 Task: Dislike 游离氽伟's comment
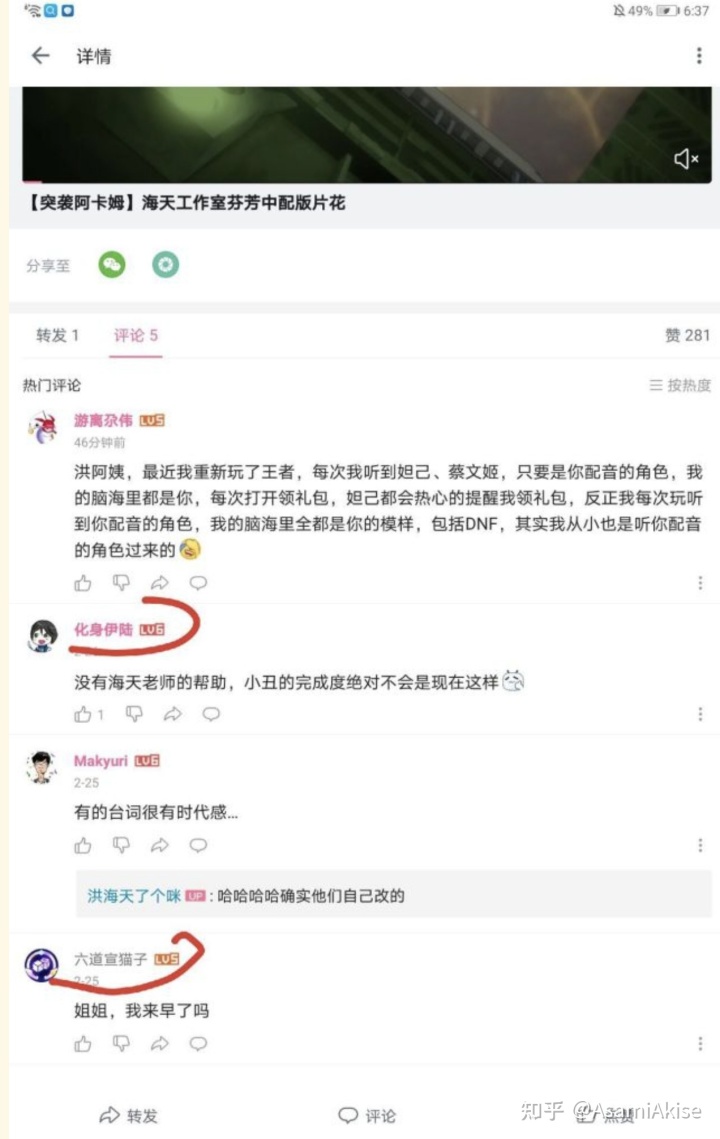(x=121, y=582)
